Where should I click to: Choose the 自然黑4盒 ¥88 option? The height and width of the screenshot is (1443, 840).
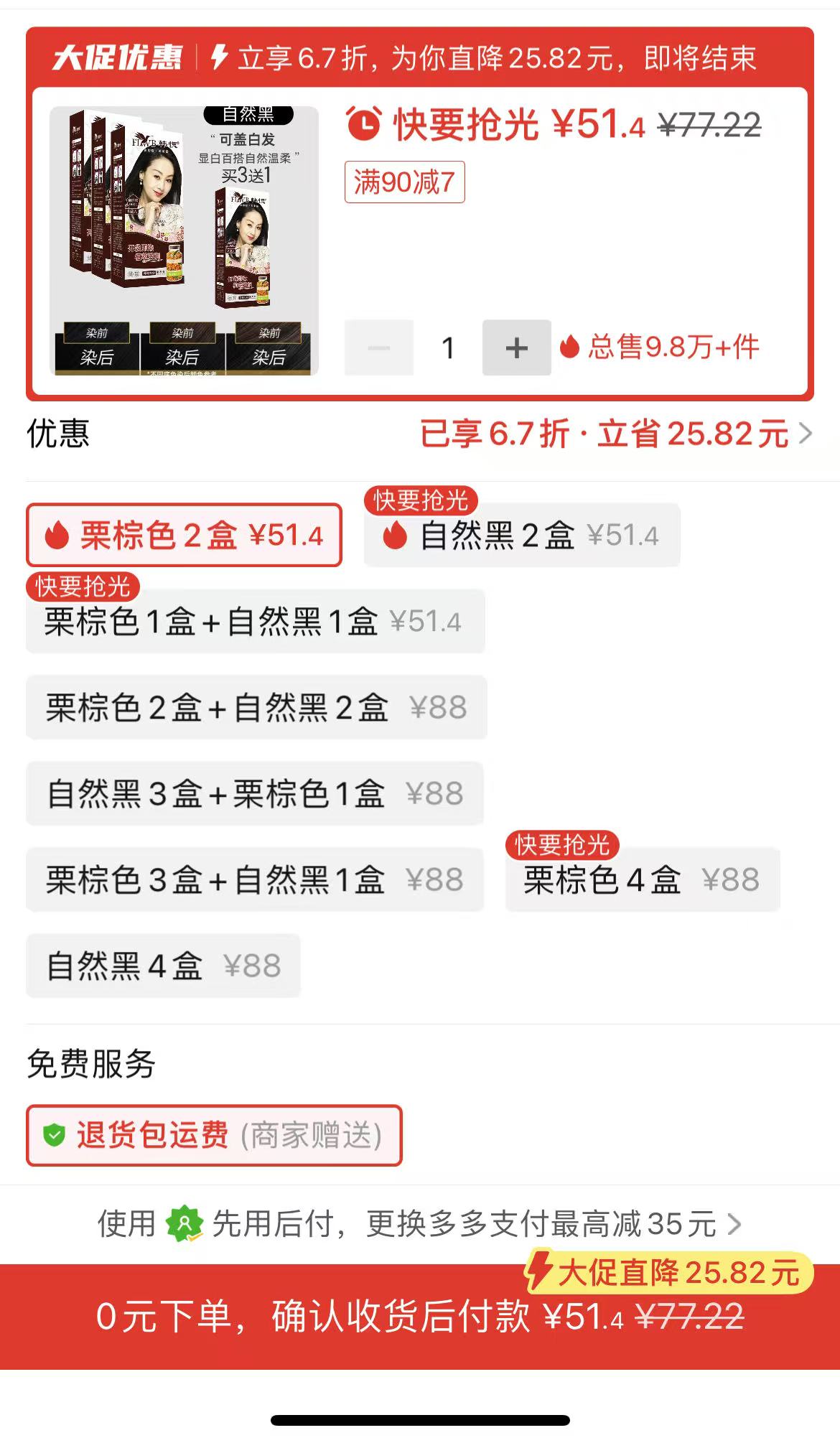pos(163,966)
